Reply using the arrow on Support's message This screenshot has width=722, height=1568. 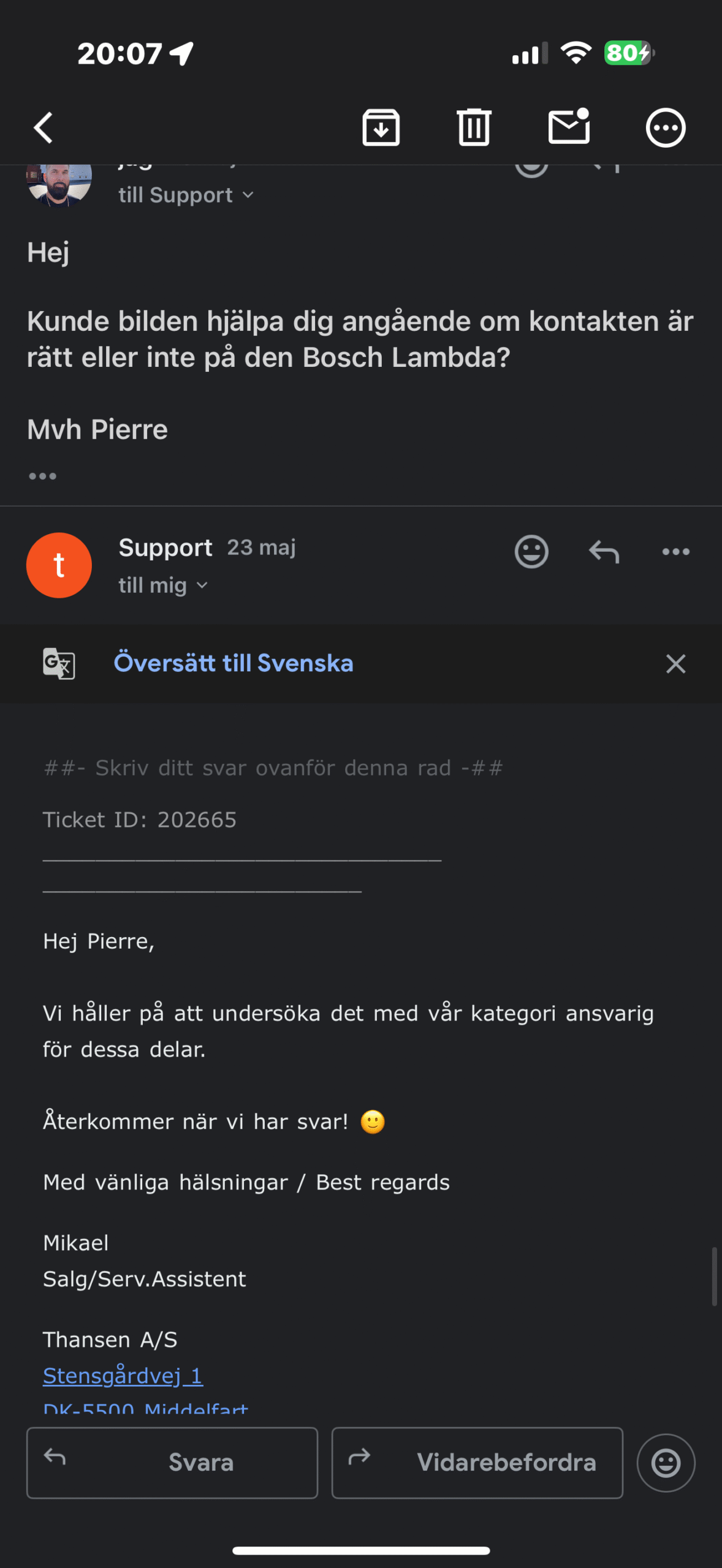pos(604,551)
